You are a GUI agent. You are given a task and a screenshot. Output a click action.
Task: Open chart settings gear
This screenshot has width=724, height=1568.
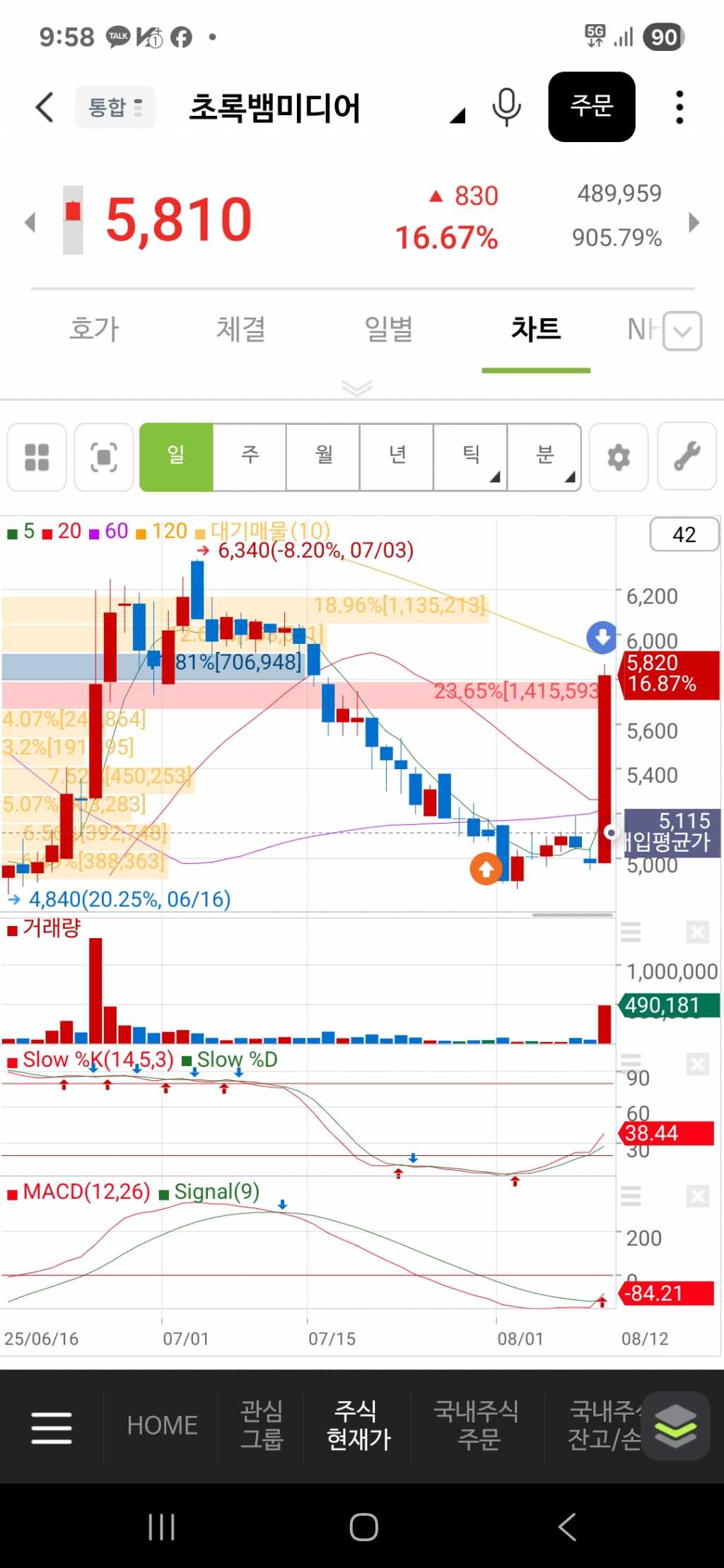619,457
